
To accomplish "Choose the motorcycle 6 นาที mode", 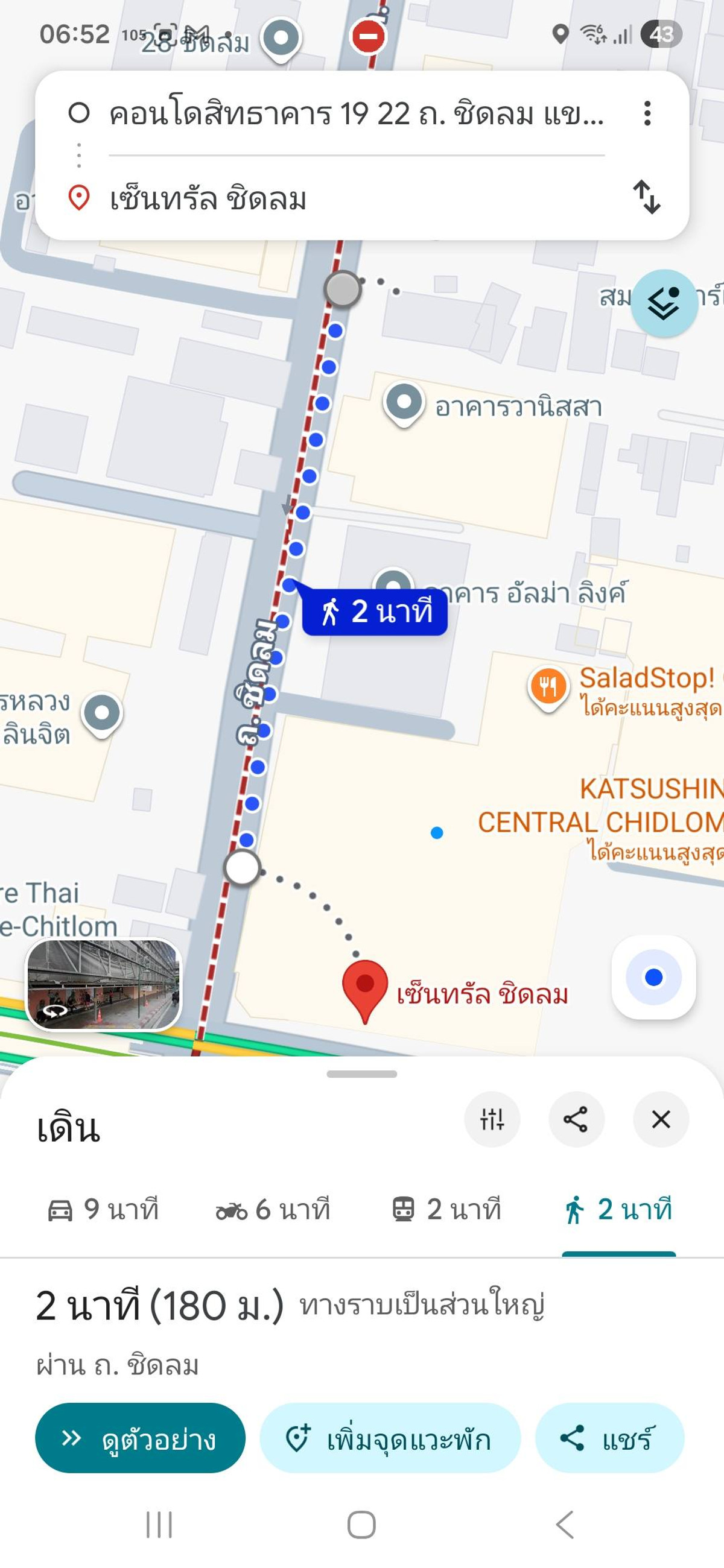I will [273, 1210].
